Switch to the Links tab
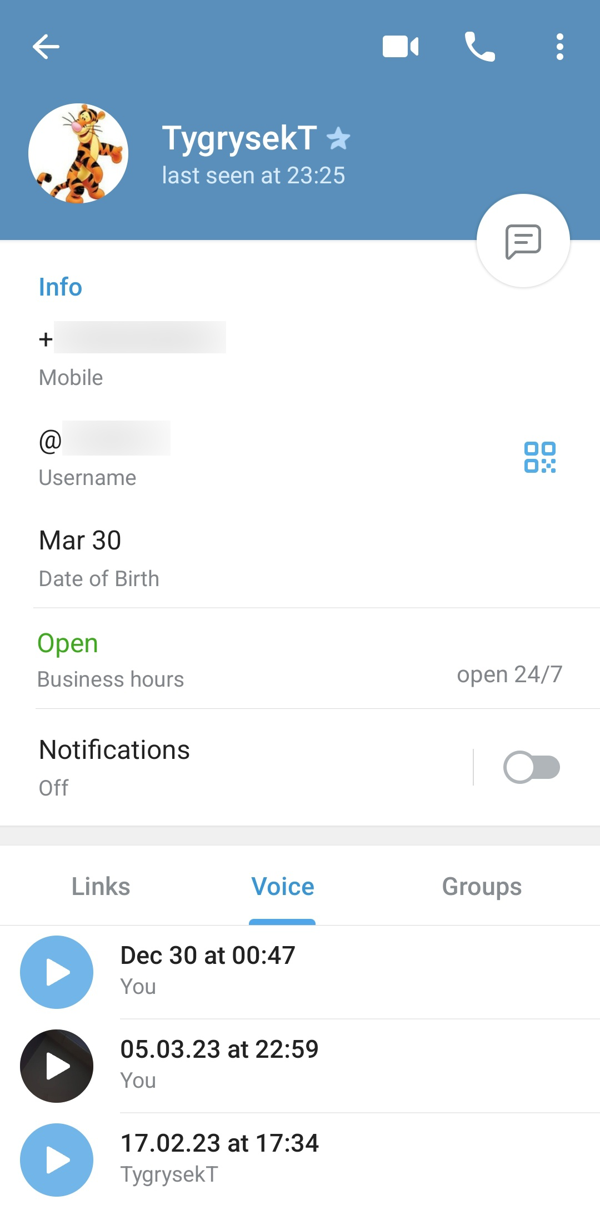Screen dimensions: 600x1230 tap(101, 886)
